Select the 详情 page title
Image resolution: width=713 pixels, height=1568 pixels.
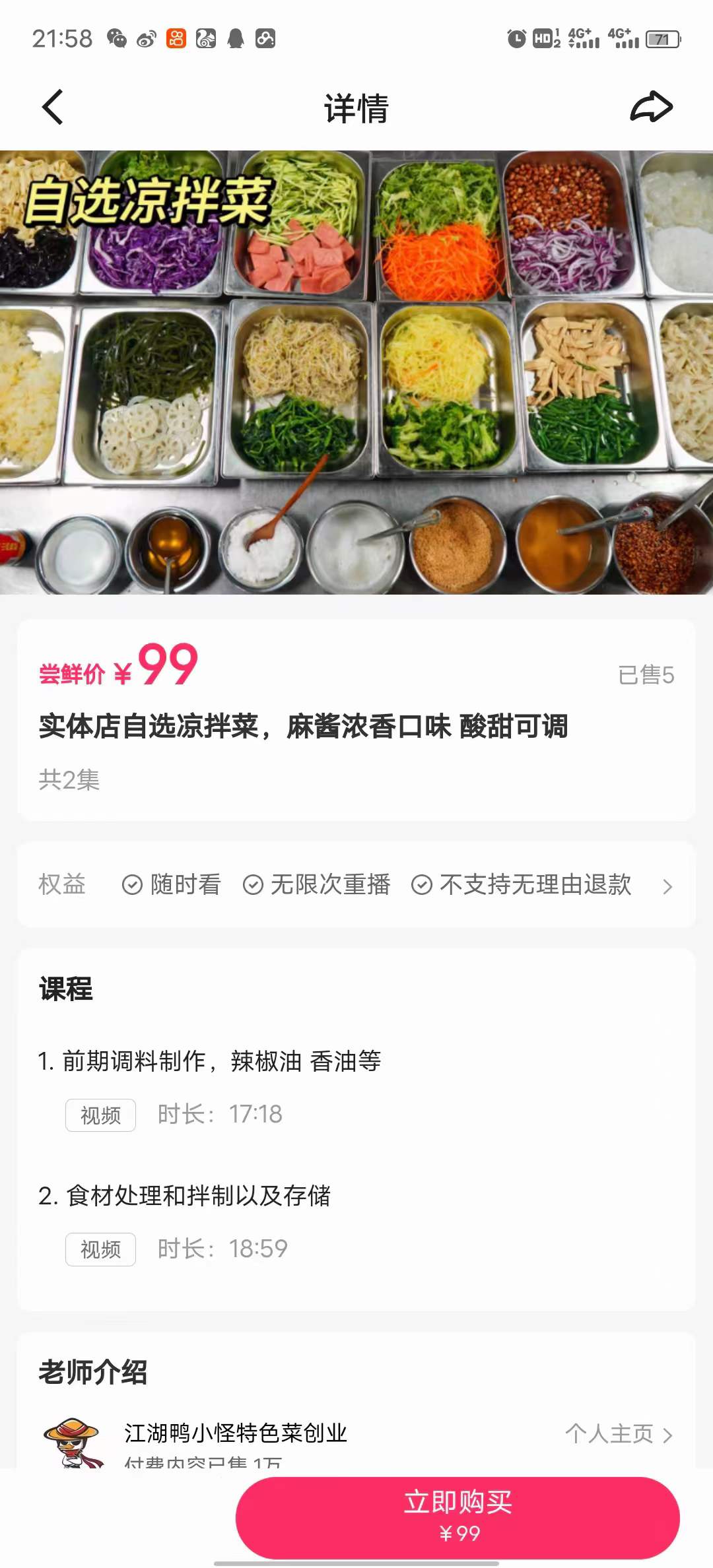click(356, 108)
